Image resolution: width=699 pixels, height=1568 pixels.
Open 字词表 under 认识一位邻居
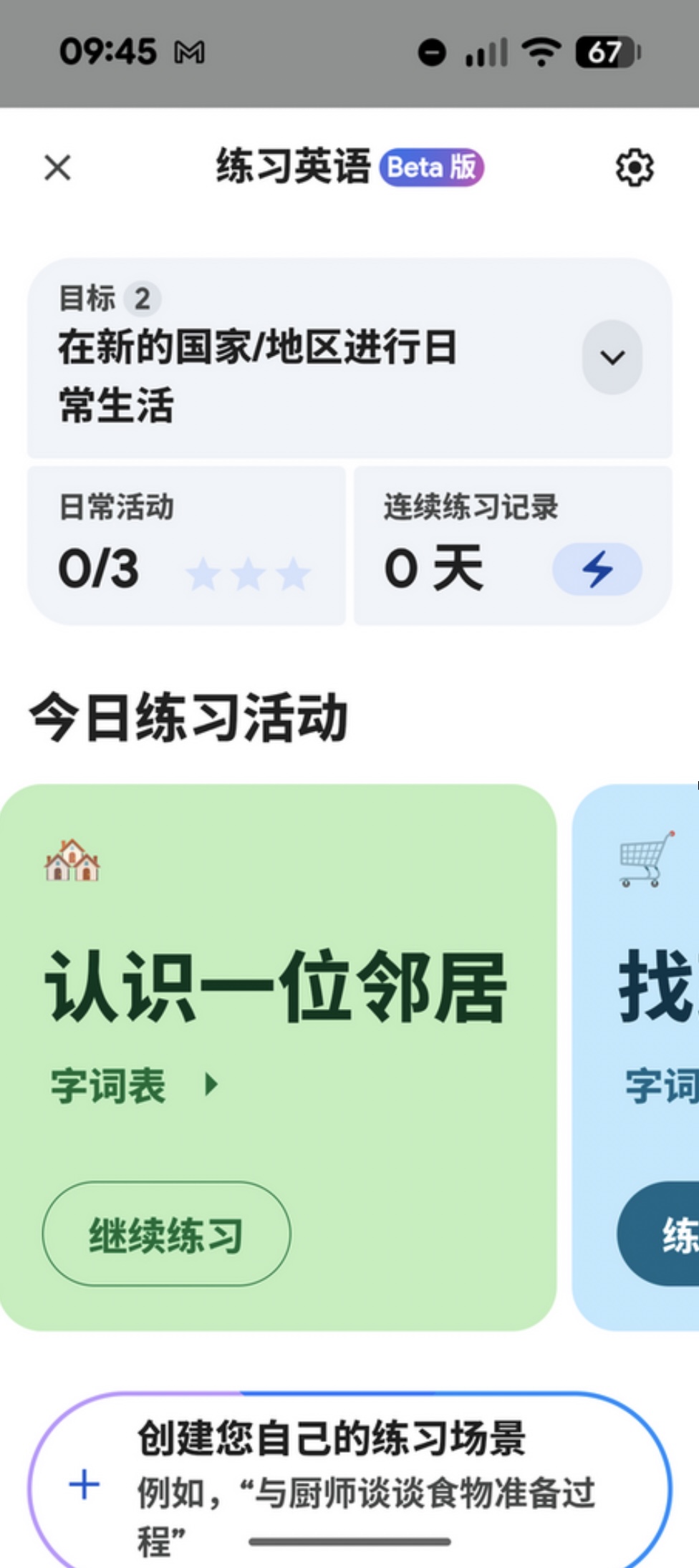pos(133,1085)
